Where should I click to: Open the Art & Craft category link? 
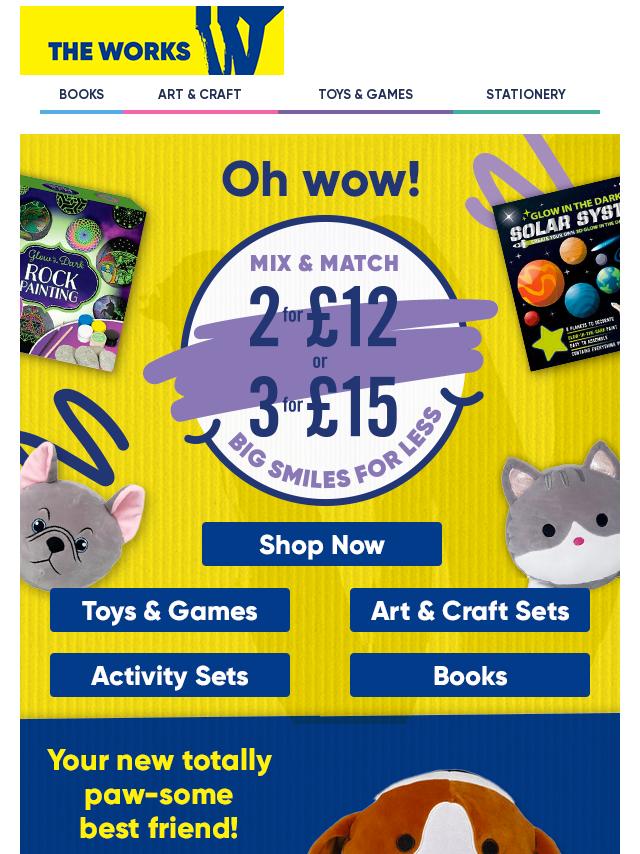point(199,95)
